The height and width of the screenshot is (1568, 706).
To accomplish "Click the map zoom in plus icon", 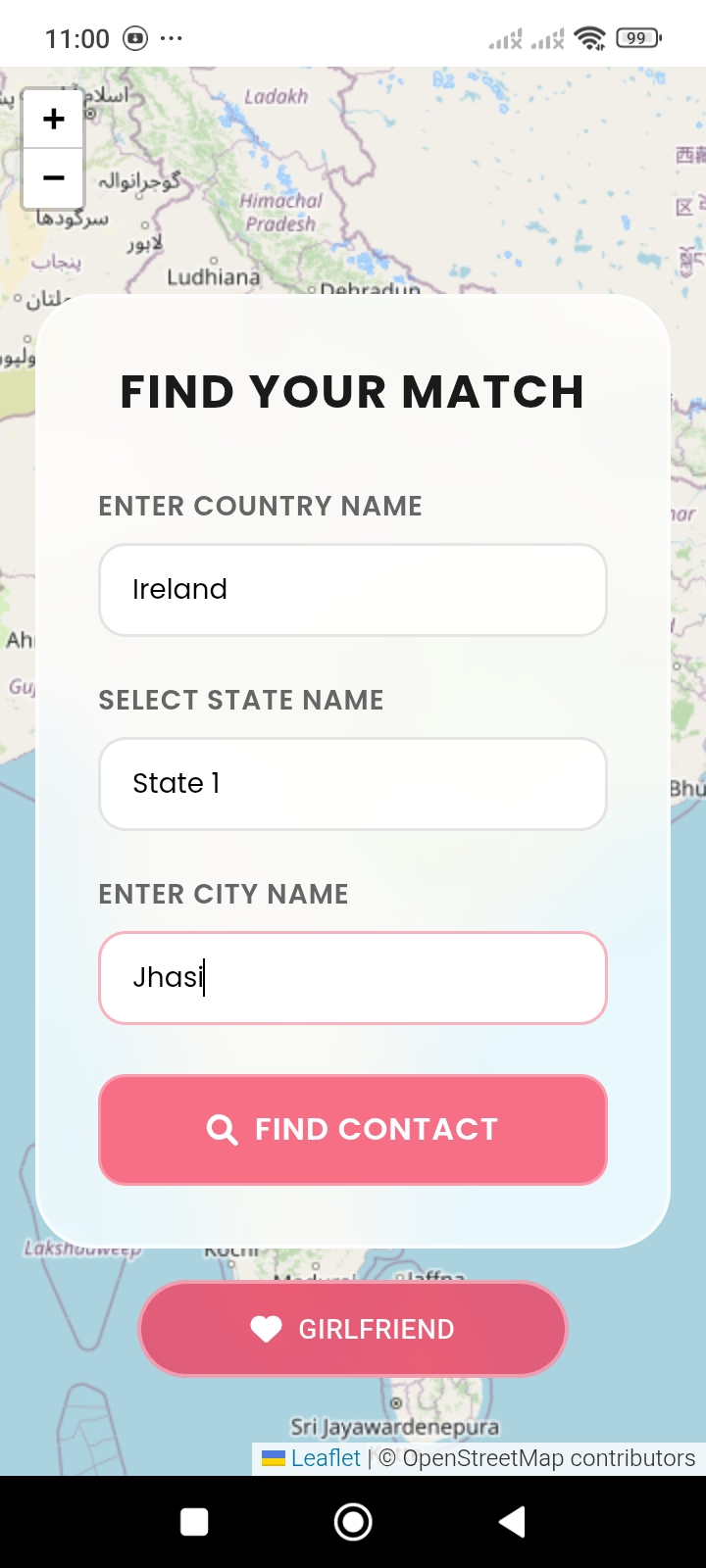I will coord(52,119).
